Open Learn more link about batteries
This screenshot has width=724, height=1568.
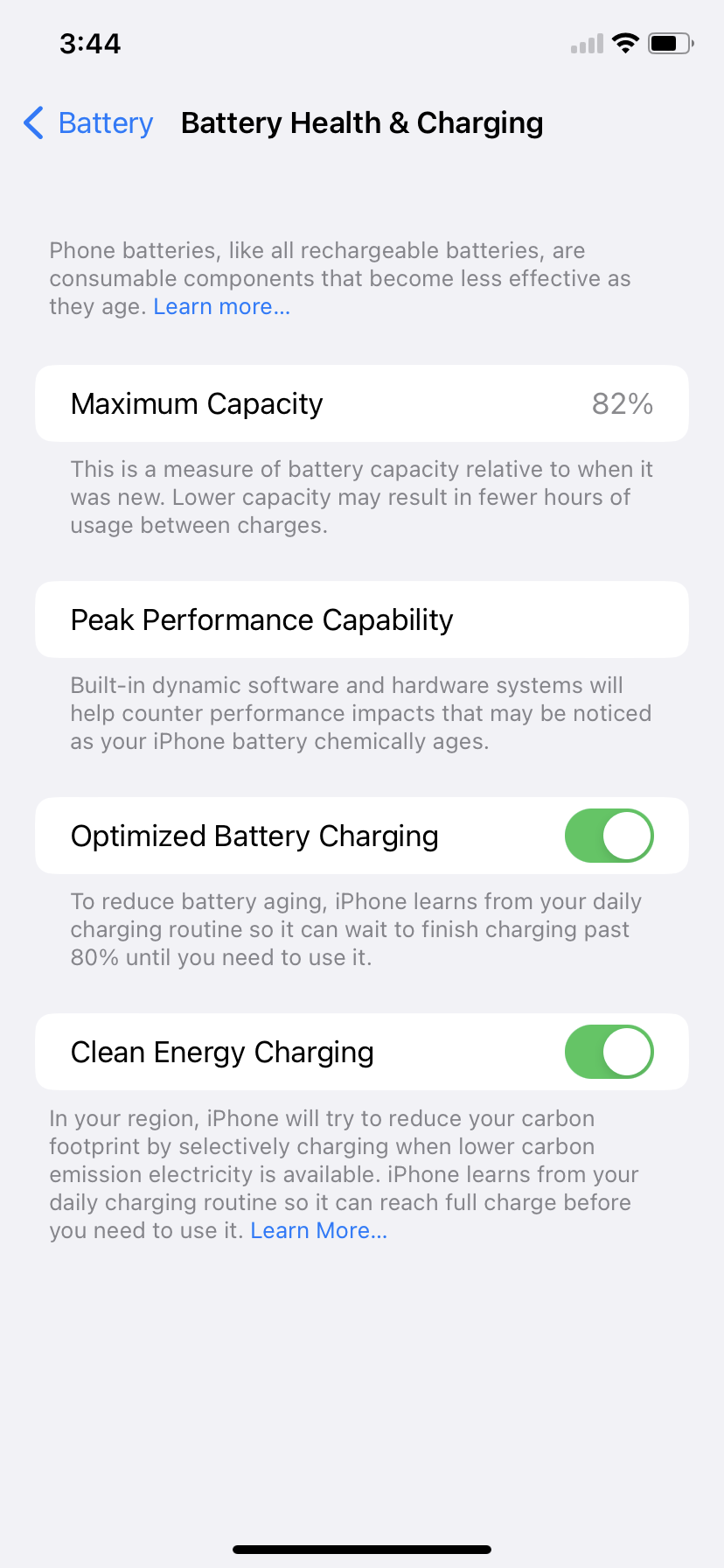(221, 307)
